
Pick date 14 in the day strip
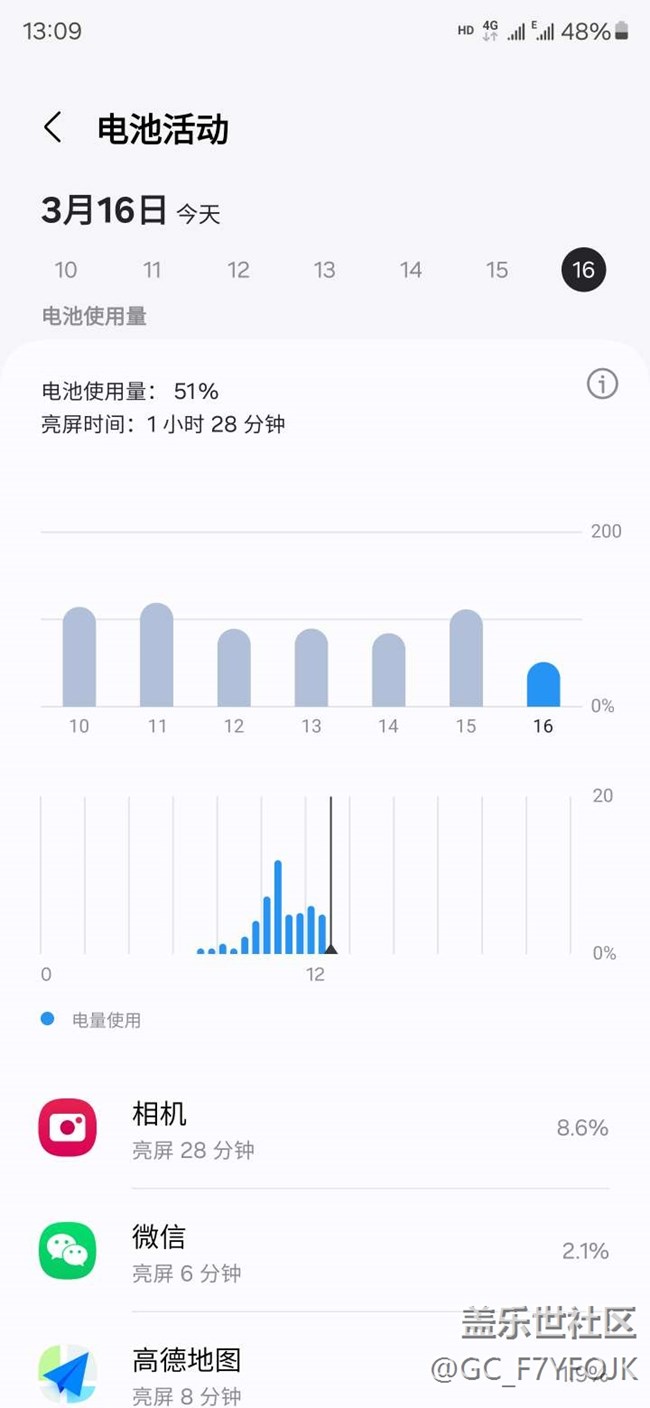pos(411,270)
